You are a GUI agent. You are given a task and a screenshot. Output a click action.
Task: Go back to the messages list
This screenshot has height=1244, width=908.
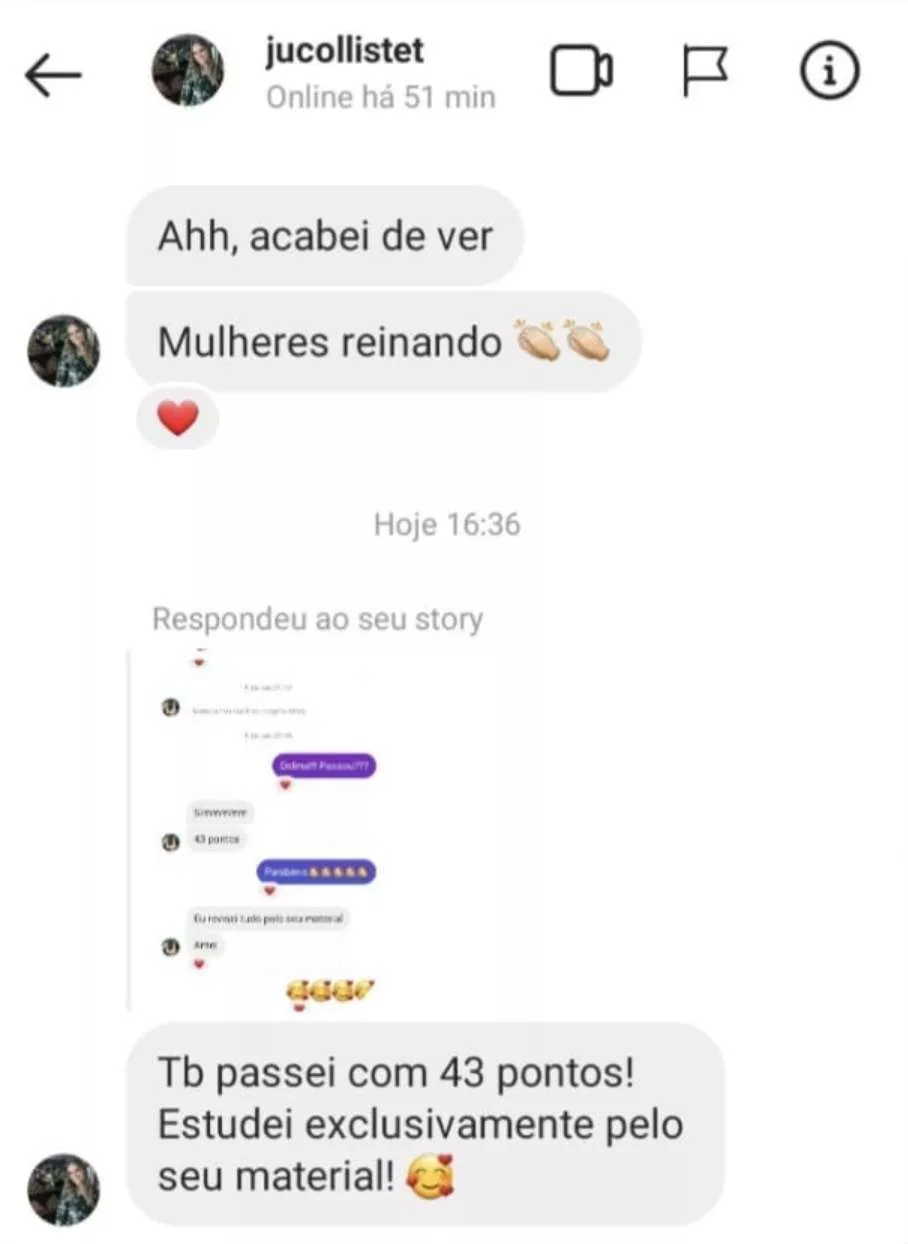tap(53, 76)
